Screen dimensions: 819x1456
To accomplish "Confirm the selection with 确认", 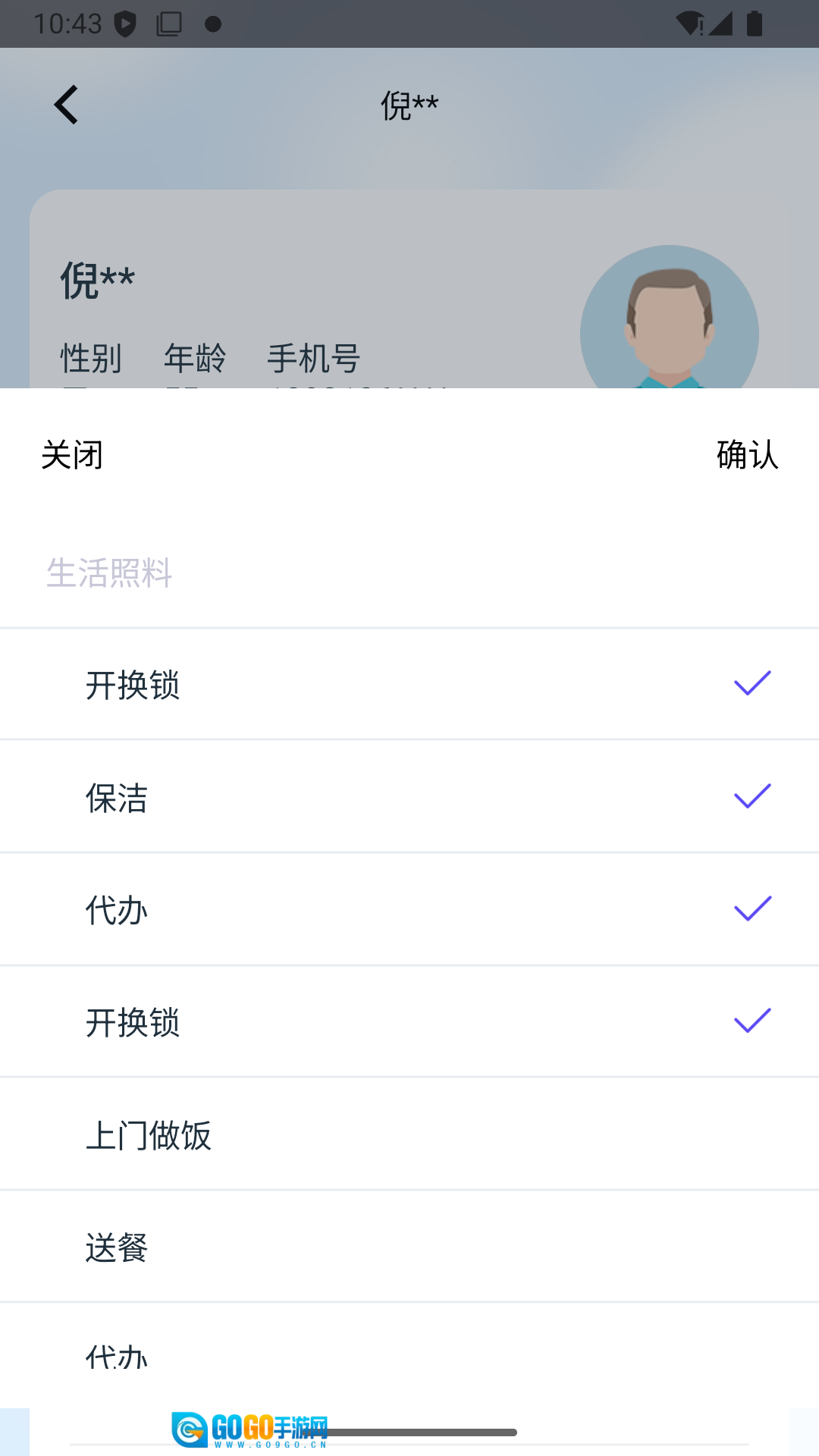I will click(x=747, y=455).
